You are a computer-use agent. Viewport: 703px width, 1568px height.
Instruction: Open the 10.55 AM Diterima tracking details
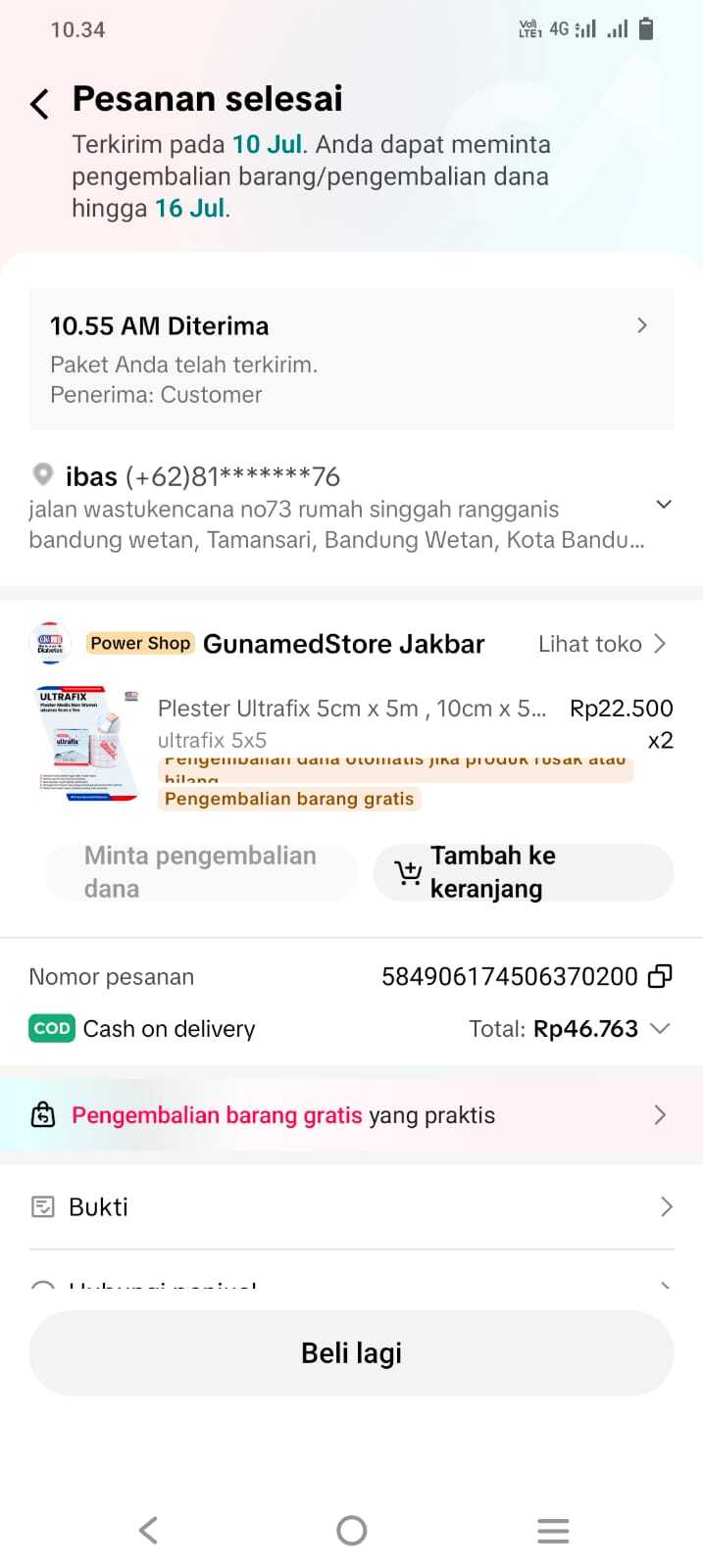point(351,359)
